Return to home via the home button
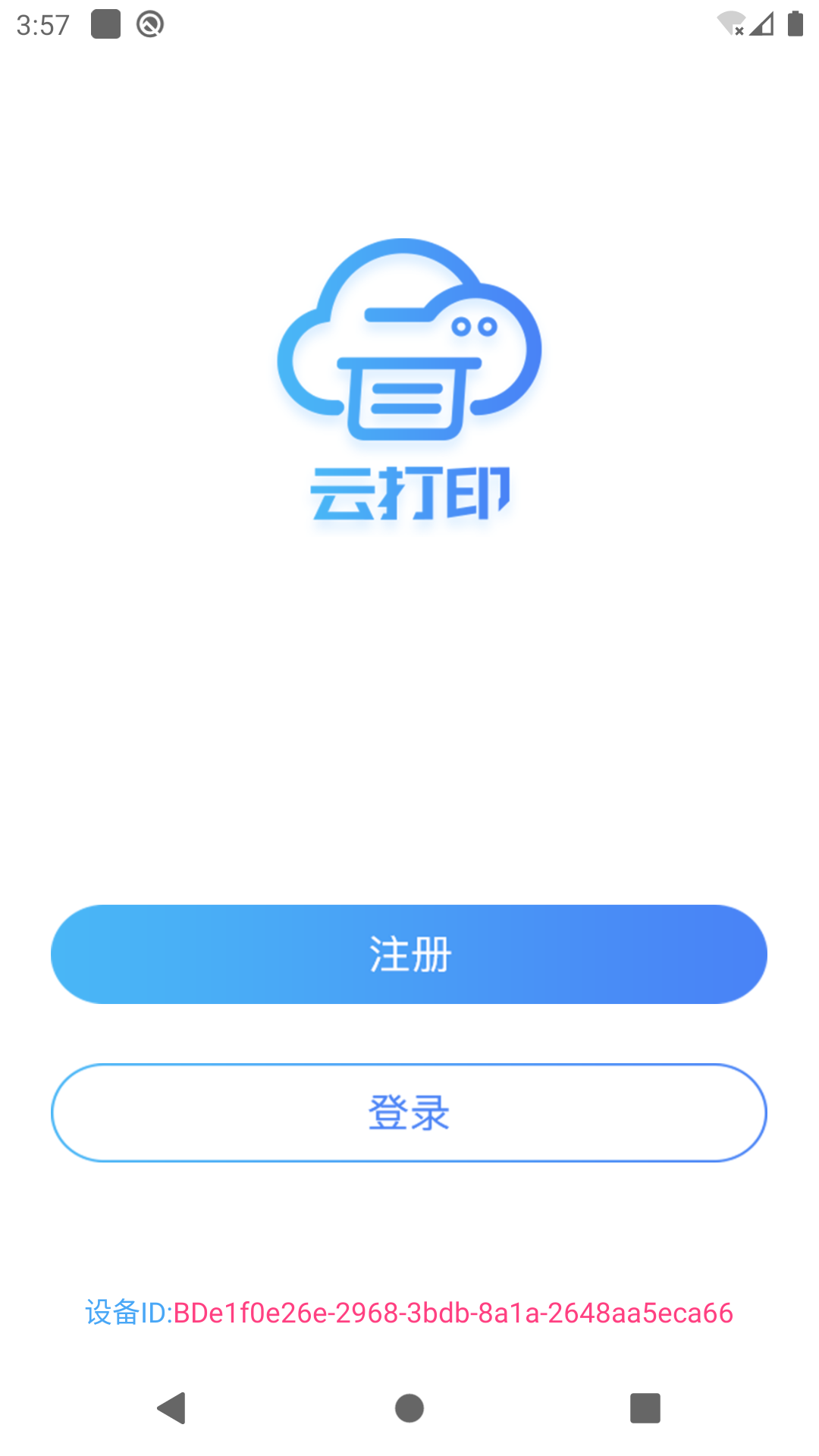This screenshot has width=819, height=1456. point(409,1408)
